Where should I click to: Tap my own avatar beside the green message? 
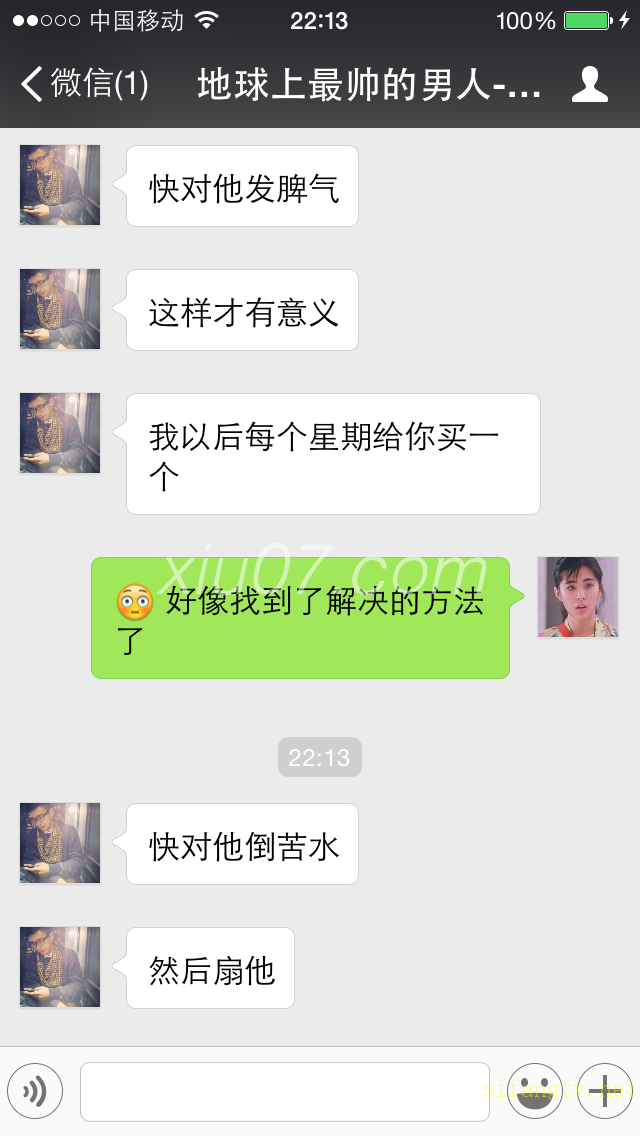coord(578,597)
